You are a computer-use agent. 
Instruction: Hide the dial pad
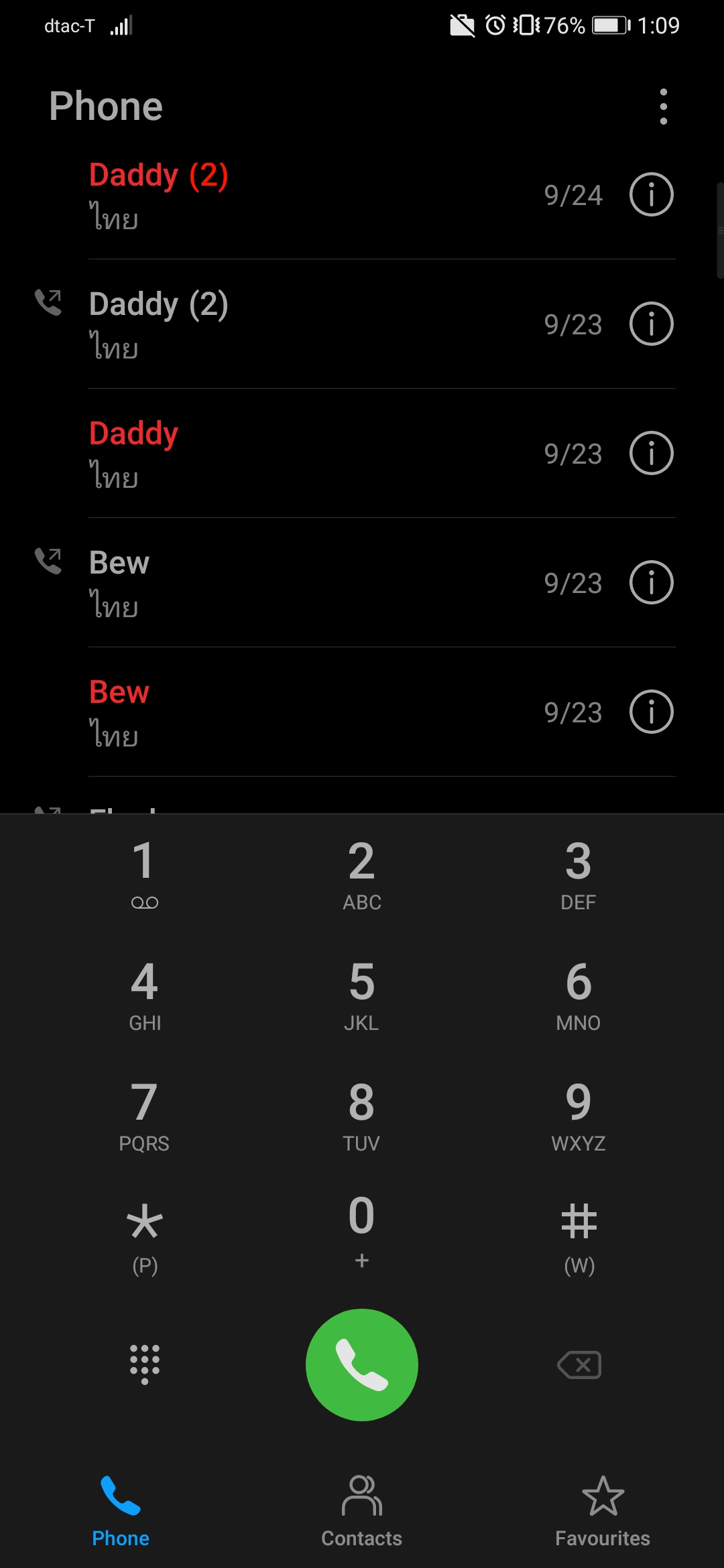(x=144, y=1364)
